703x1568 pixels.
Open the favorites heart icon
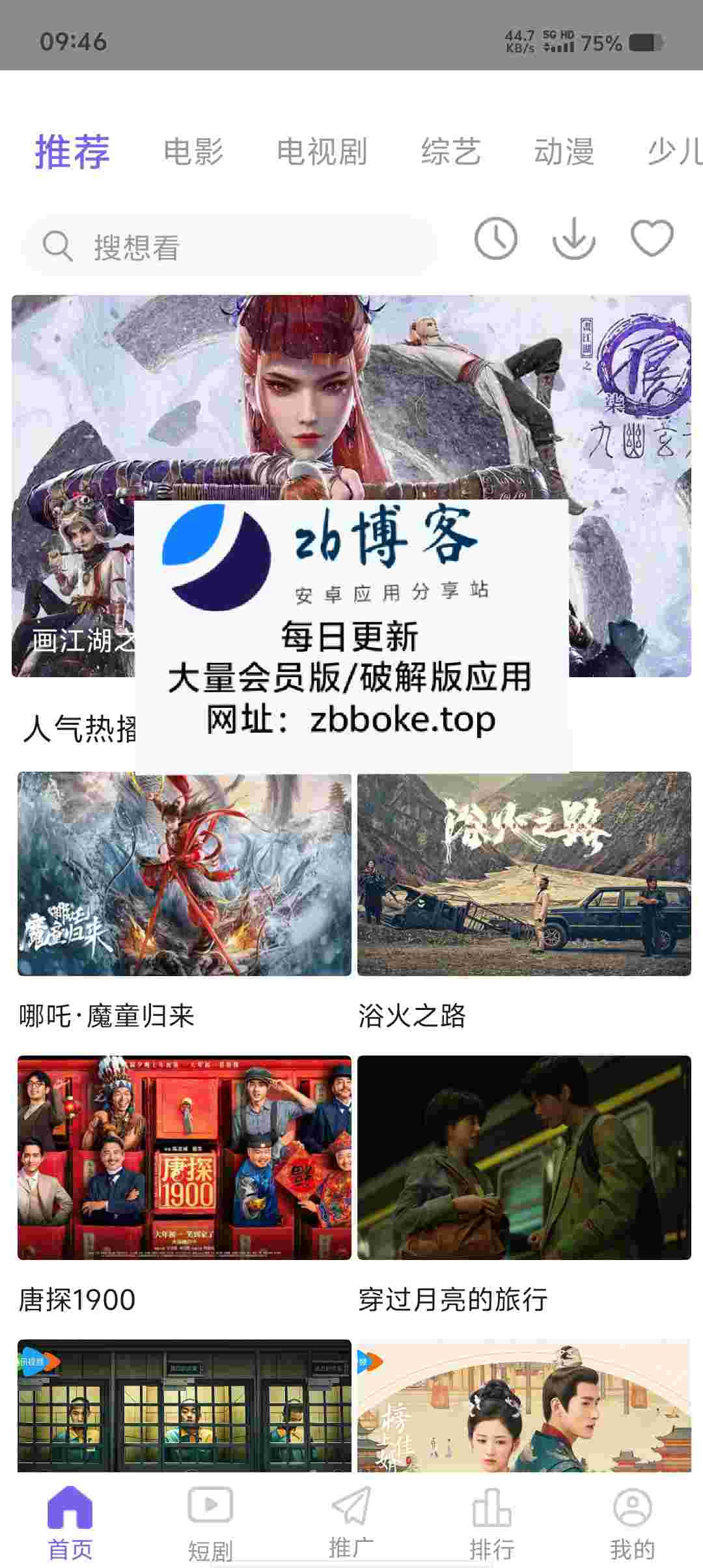point(652,239)
